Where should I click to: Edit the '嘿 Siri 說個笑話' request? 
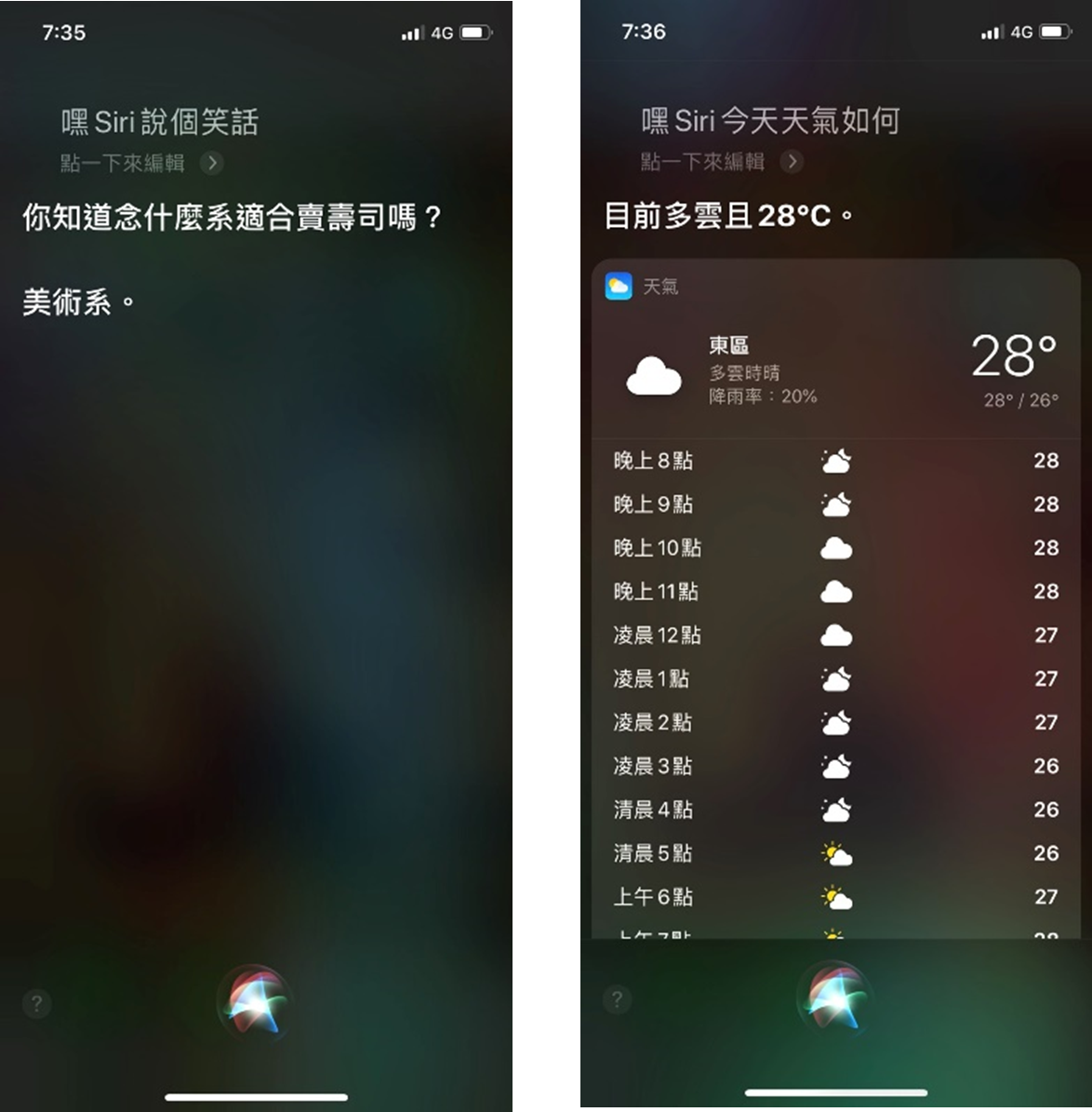141,163
